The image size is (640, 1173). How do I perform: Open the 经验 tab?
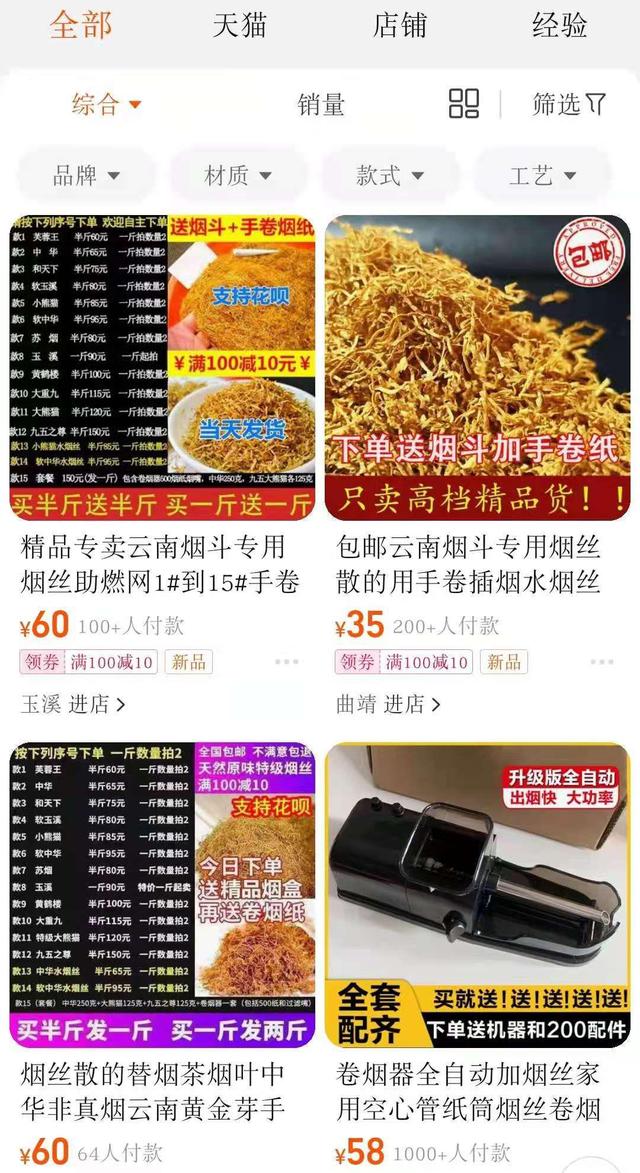559,25
